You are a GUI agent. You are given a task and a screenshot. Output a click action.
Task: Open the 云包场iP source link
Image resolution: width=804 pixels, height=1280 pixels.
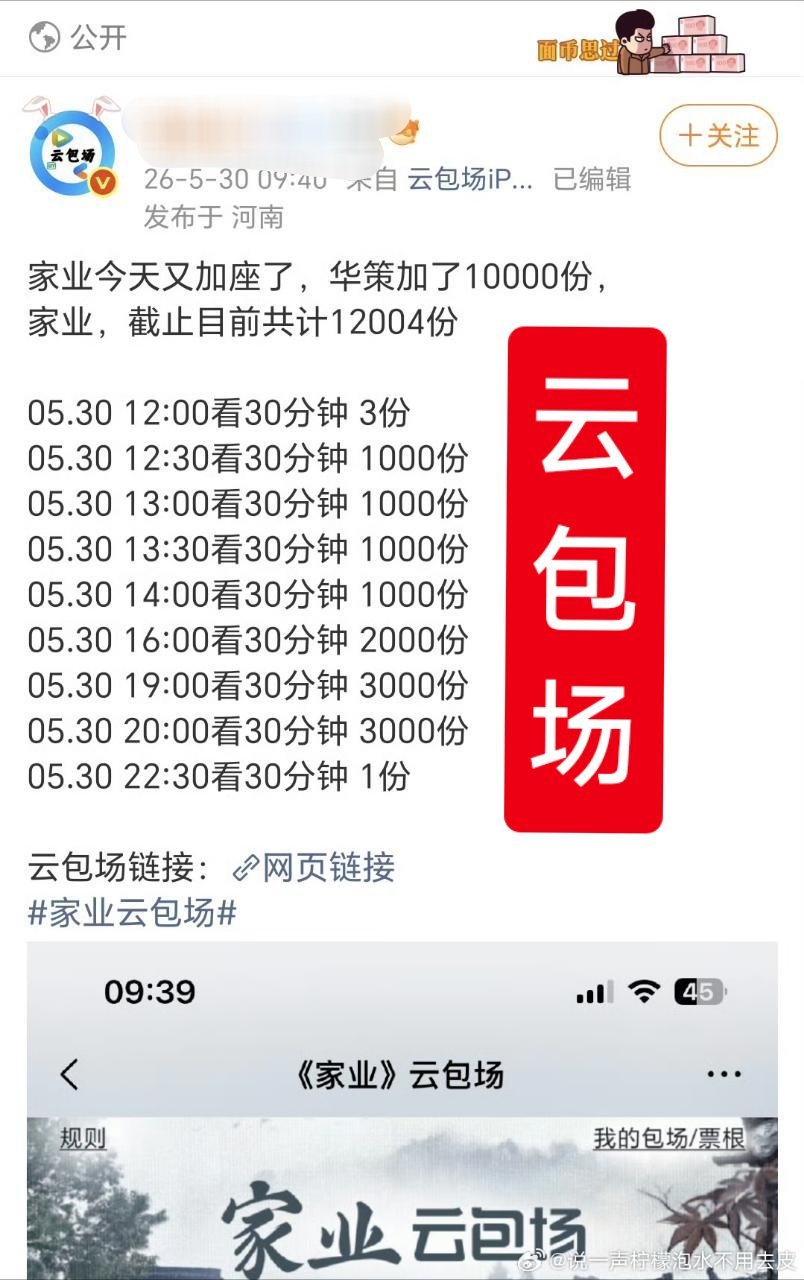click(470, 179)
